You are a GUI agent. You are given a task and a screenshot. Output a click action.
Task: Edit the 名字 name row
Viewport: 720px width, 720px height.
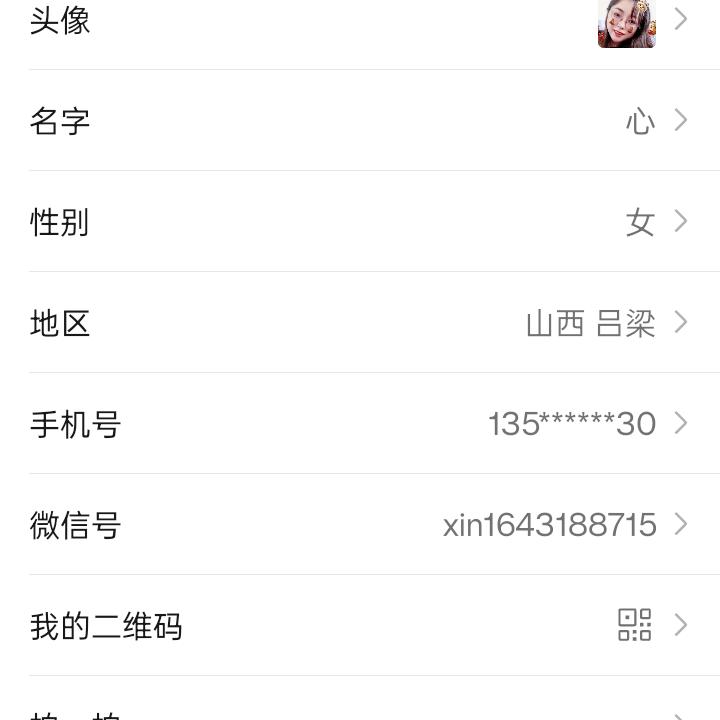(360, 121)
